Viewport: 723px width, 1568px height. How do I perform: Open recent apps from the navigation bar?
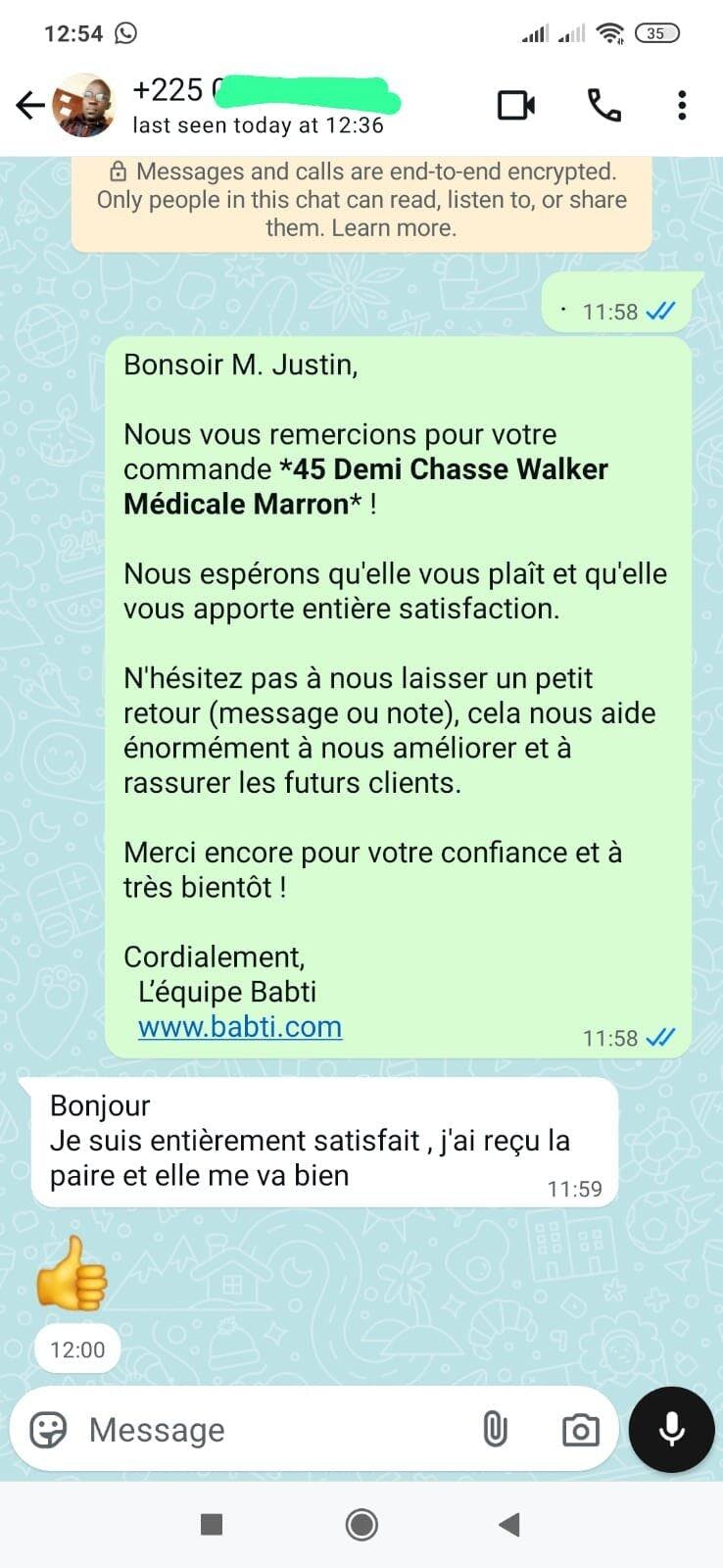point(211,1524)
